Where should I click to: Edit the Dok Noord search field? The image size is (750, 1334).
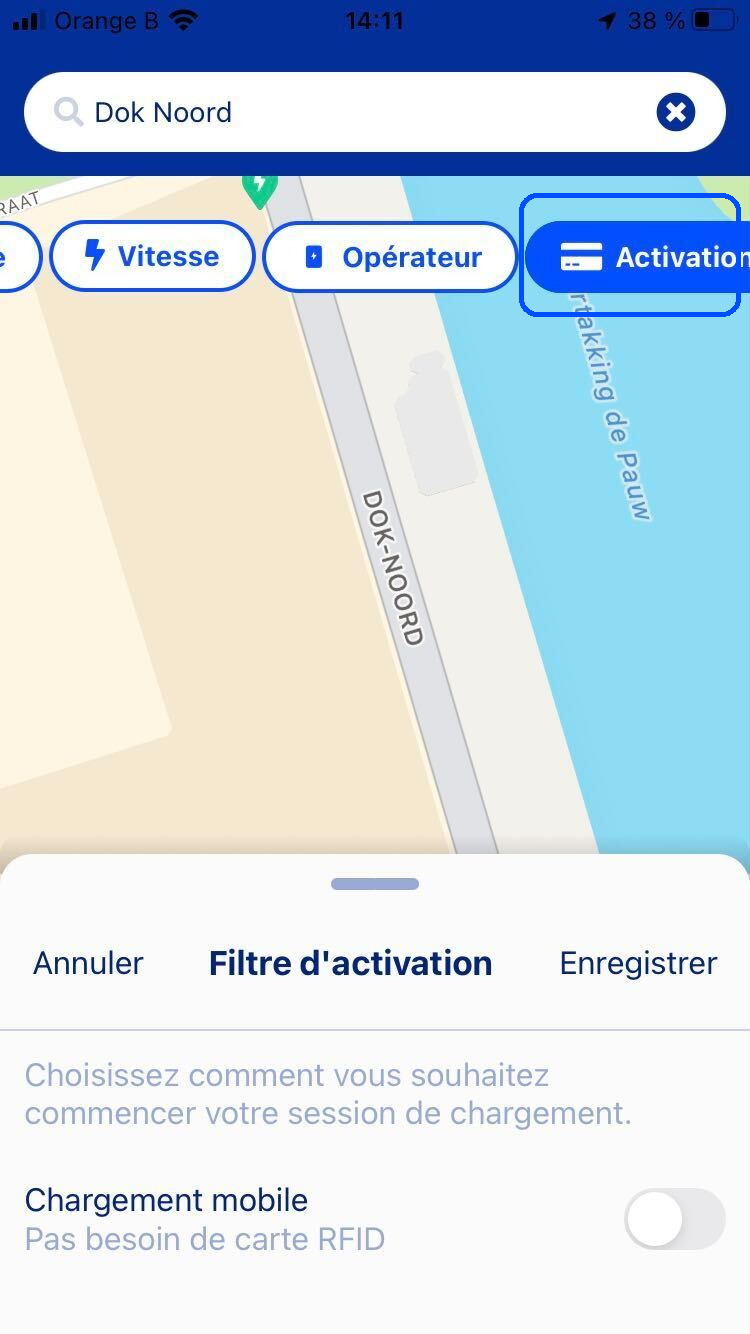click(x=165, y=111)
